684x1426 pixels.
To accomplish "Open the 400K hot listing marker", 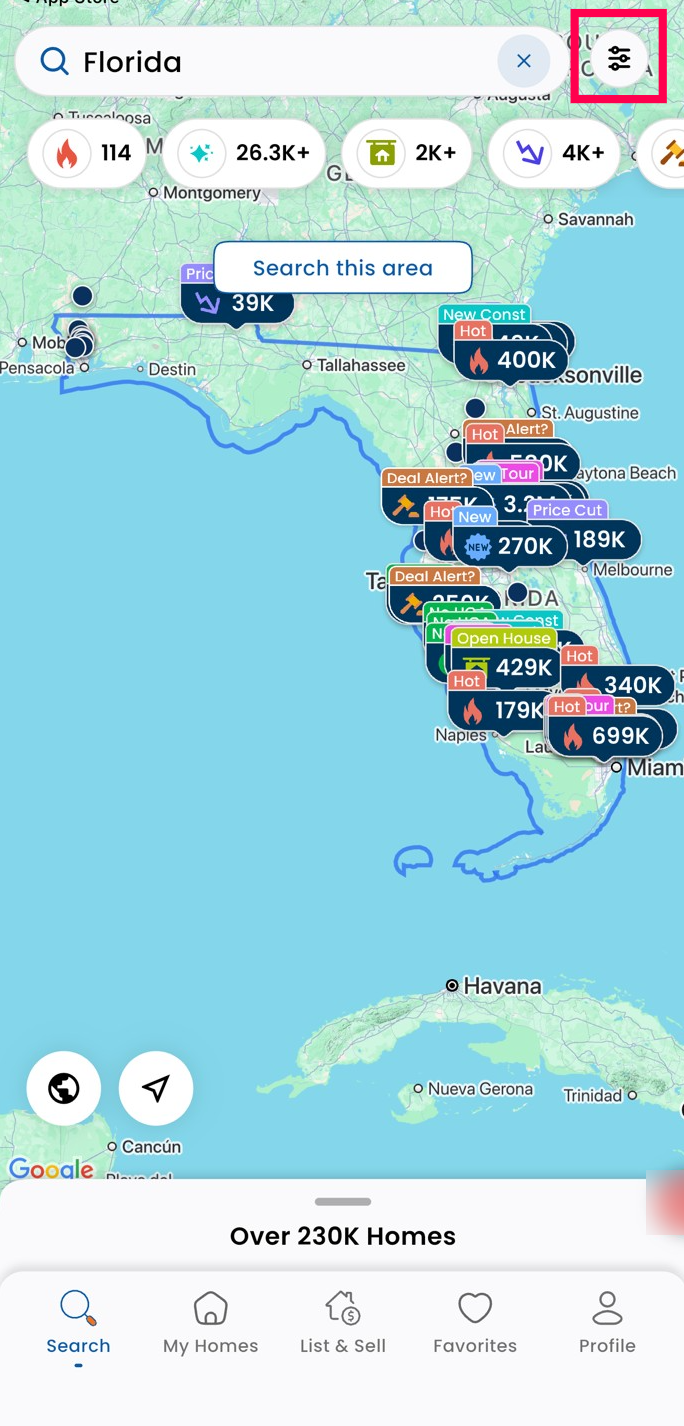I will pyautogui.click(x=514, y=360).
